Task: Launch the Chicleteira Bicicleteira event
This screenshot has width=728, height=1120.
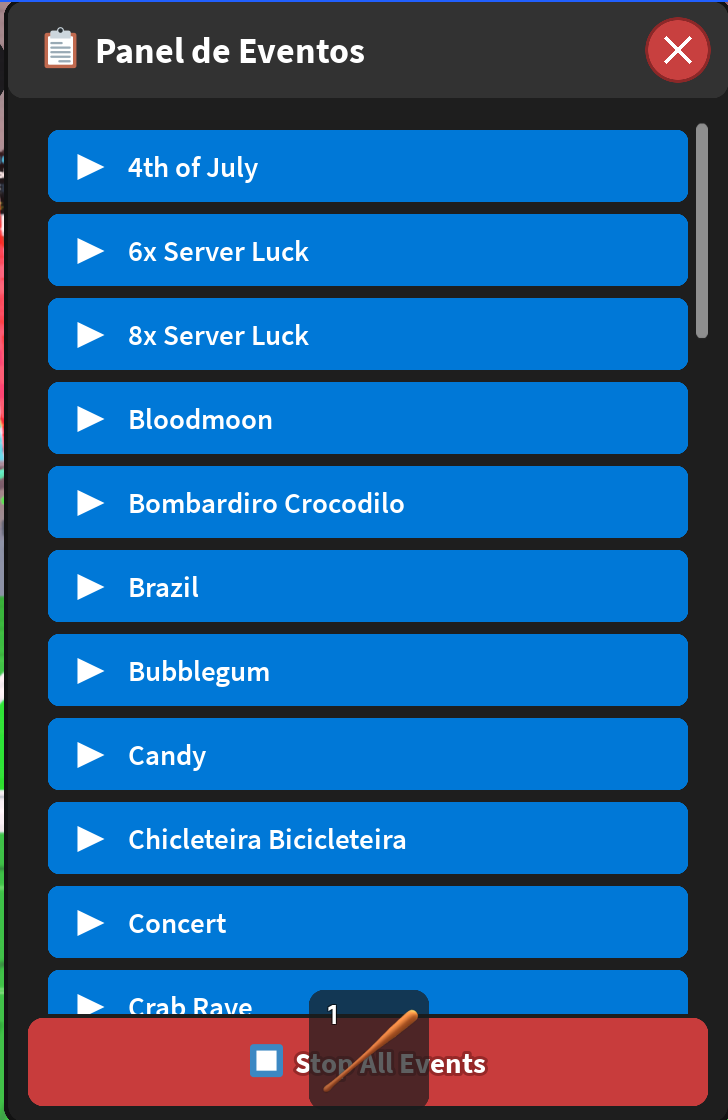Action: 367,839
